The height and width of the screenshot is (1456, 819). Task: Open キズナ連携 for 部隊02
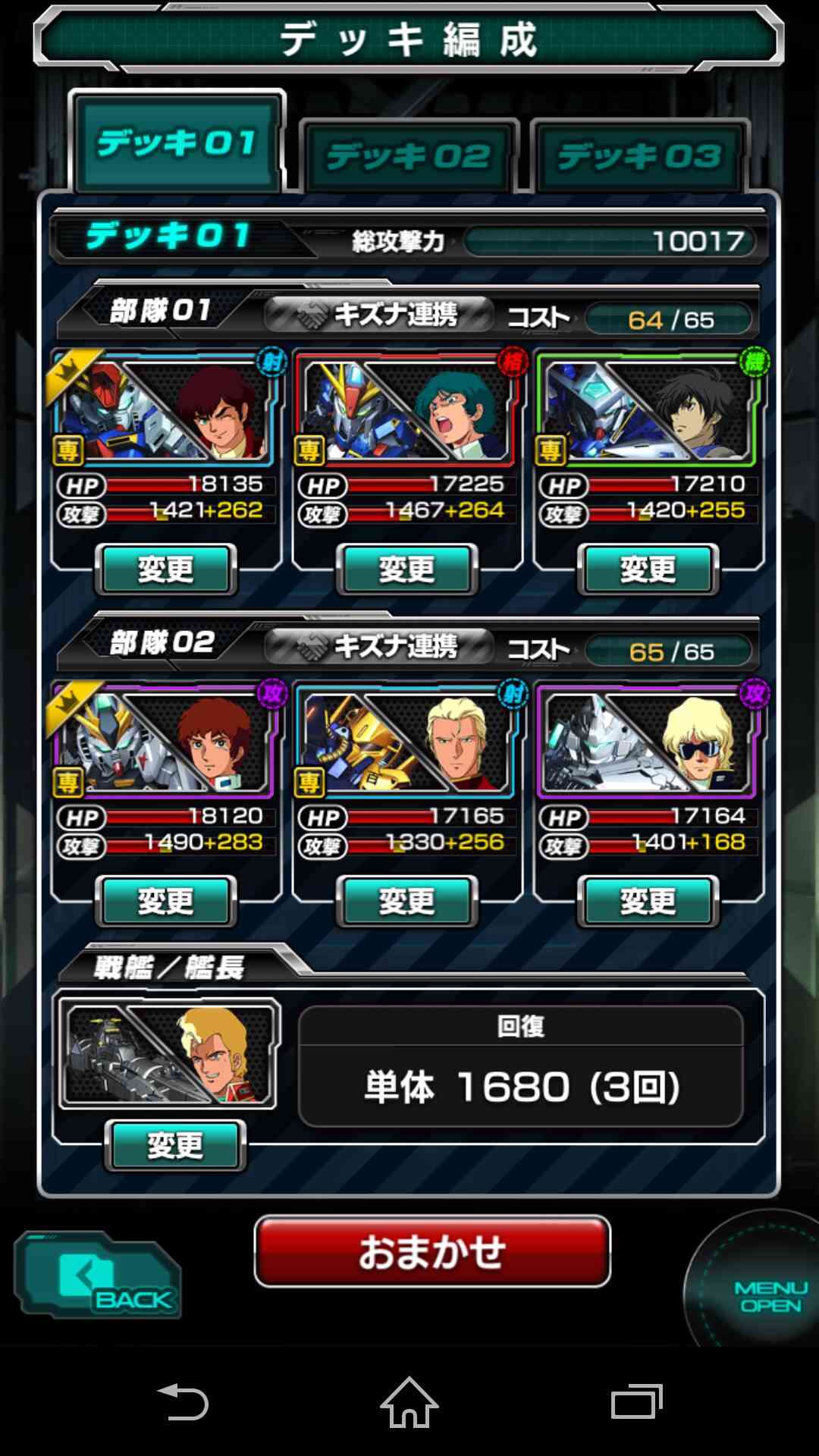(379, 646)
